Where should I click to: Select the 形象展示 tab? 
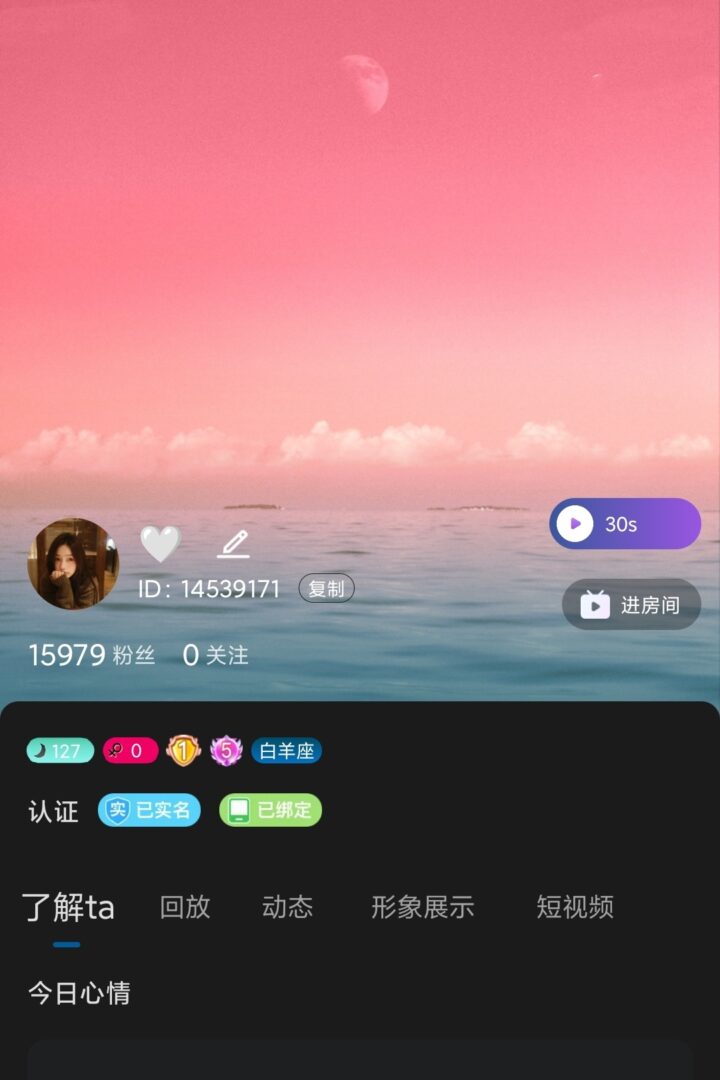(x=422, y=907)
